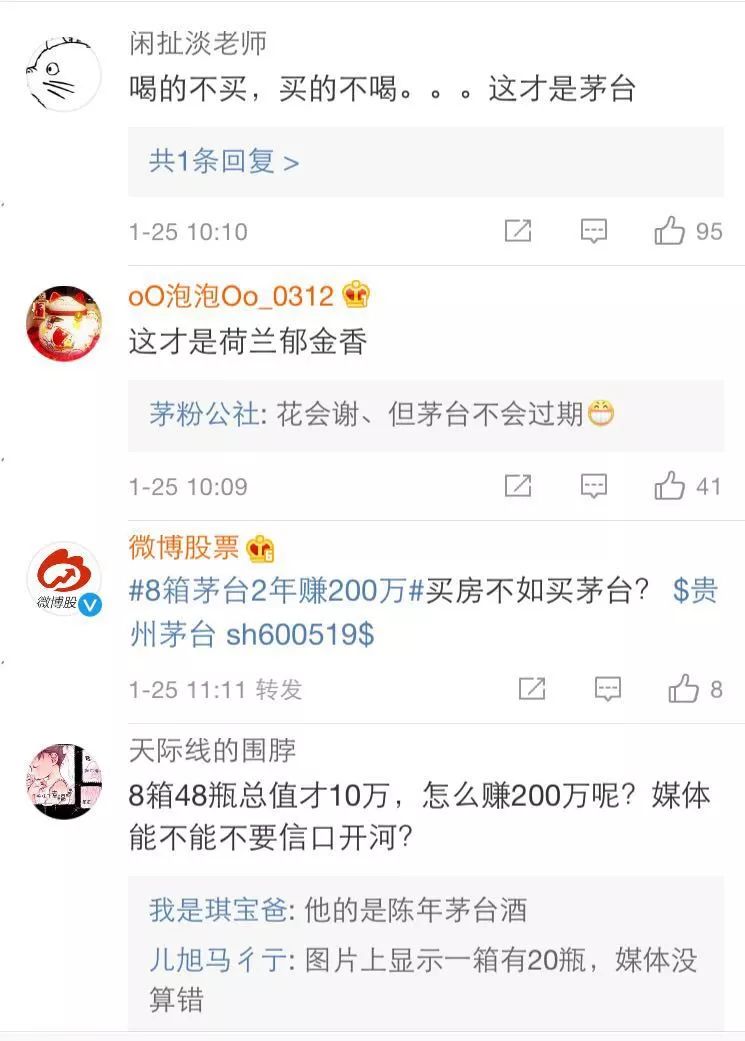Like 闲扯淡老师's comment
Image resolution: width=745 pixels, height=1041 pixels.
coord(670,232)
